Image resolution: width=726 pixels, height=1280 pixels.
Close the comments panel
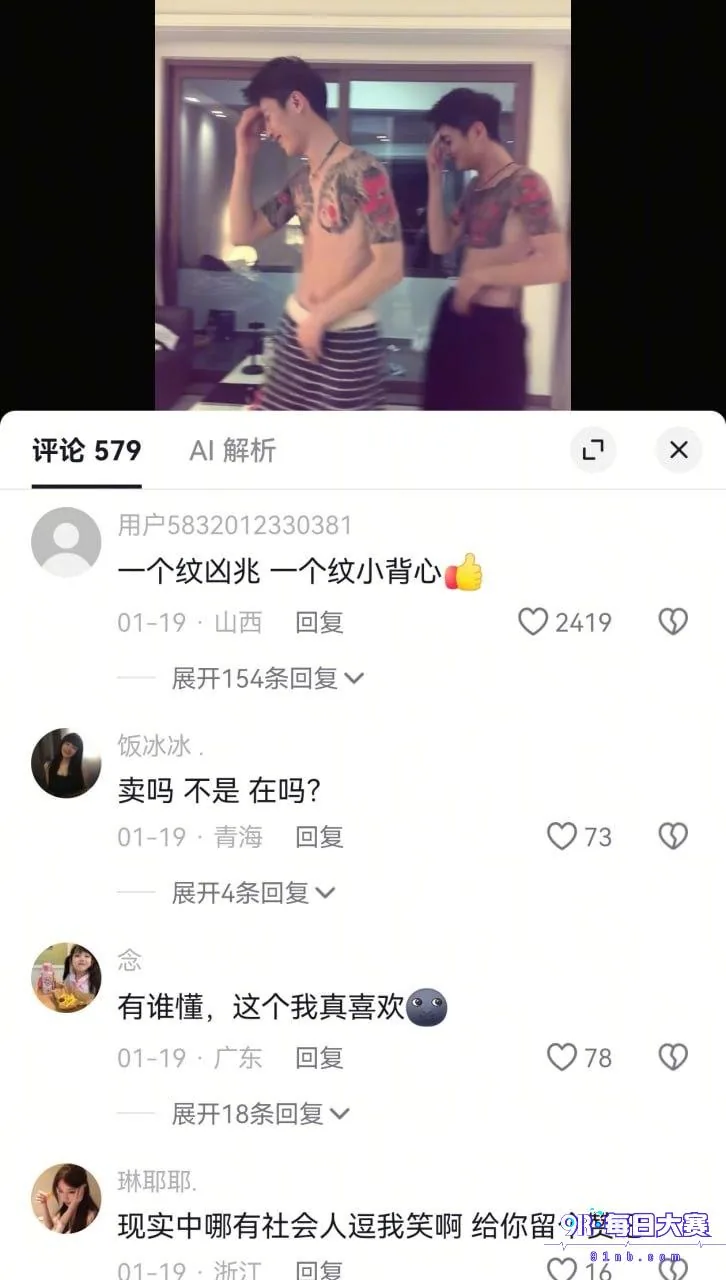click(678, 450)
